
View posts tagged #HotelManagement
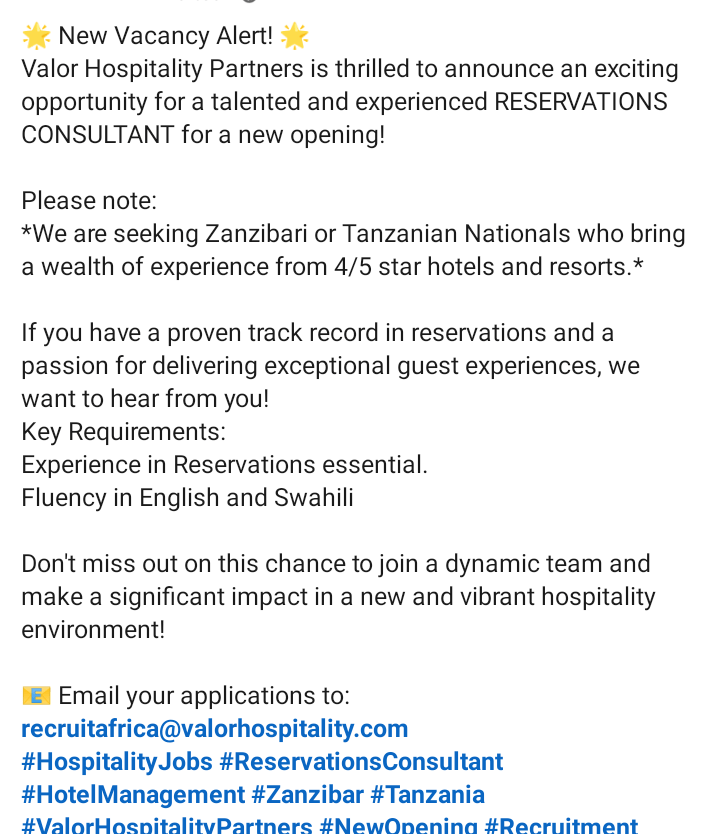pos(133,795)
